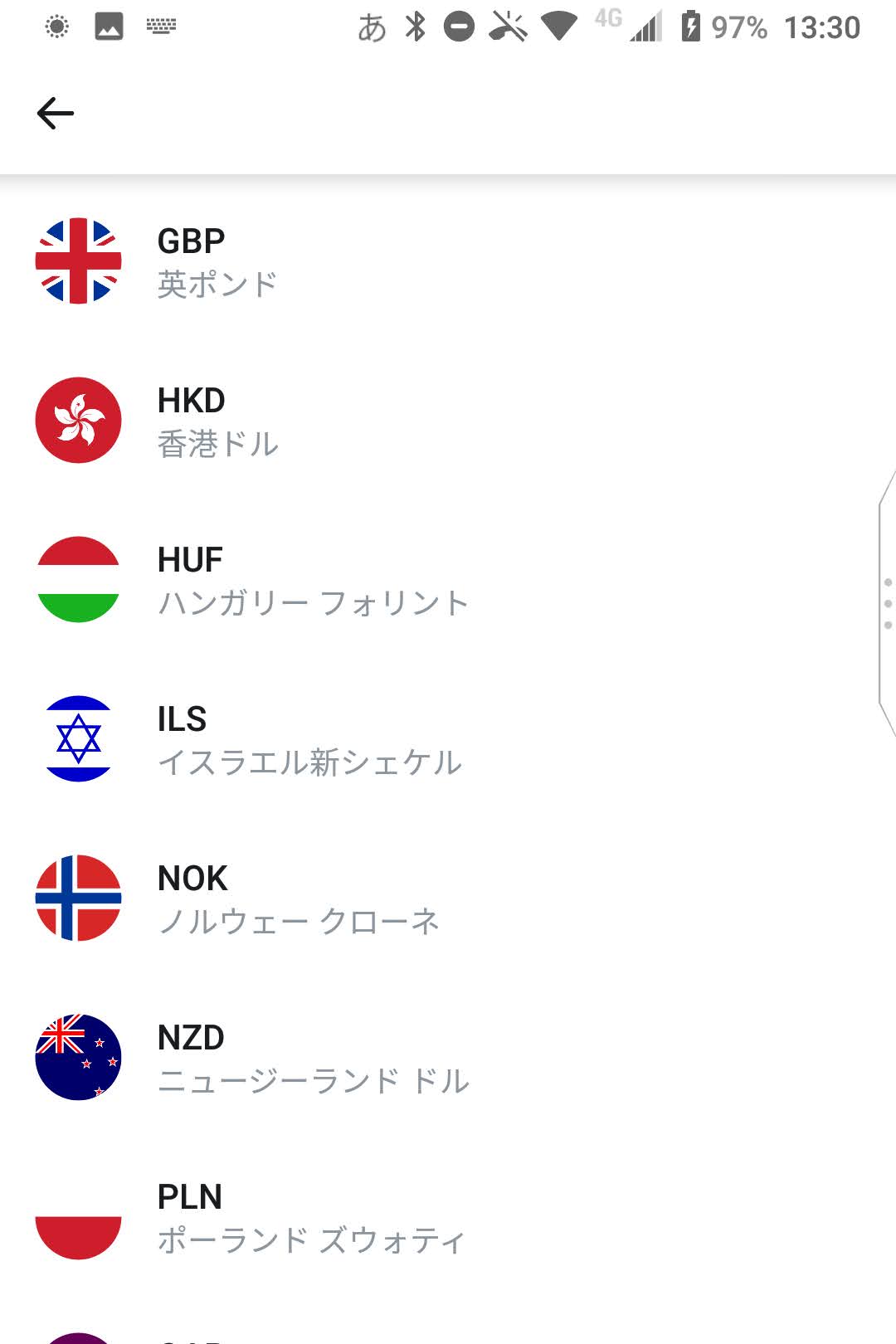Tap the keyboard icon in the status bar
896x1344 pixels.
[x=163, y=27]
